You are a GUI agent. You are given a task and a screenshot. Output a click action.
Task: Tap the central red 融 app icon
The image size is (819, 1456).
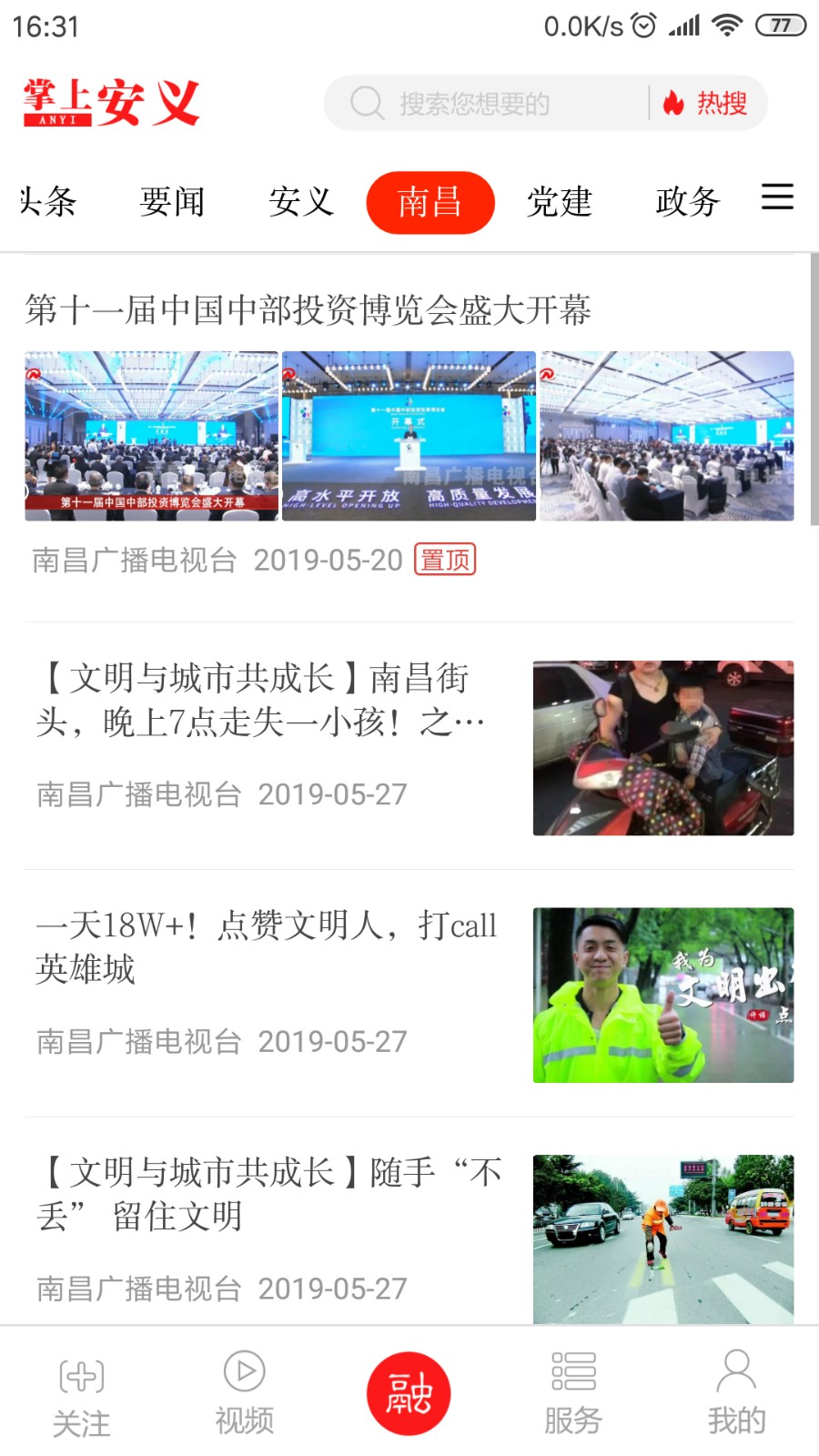click(409, 1392)
